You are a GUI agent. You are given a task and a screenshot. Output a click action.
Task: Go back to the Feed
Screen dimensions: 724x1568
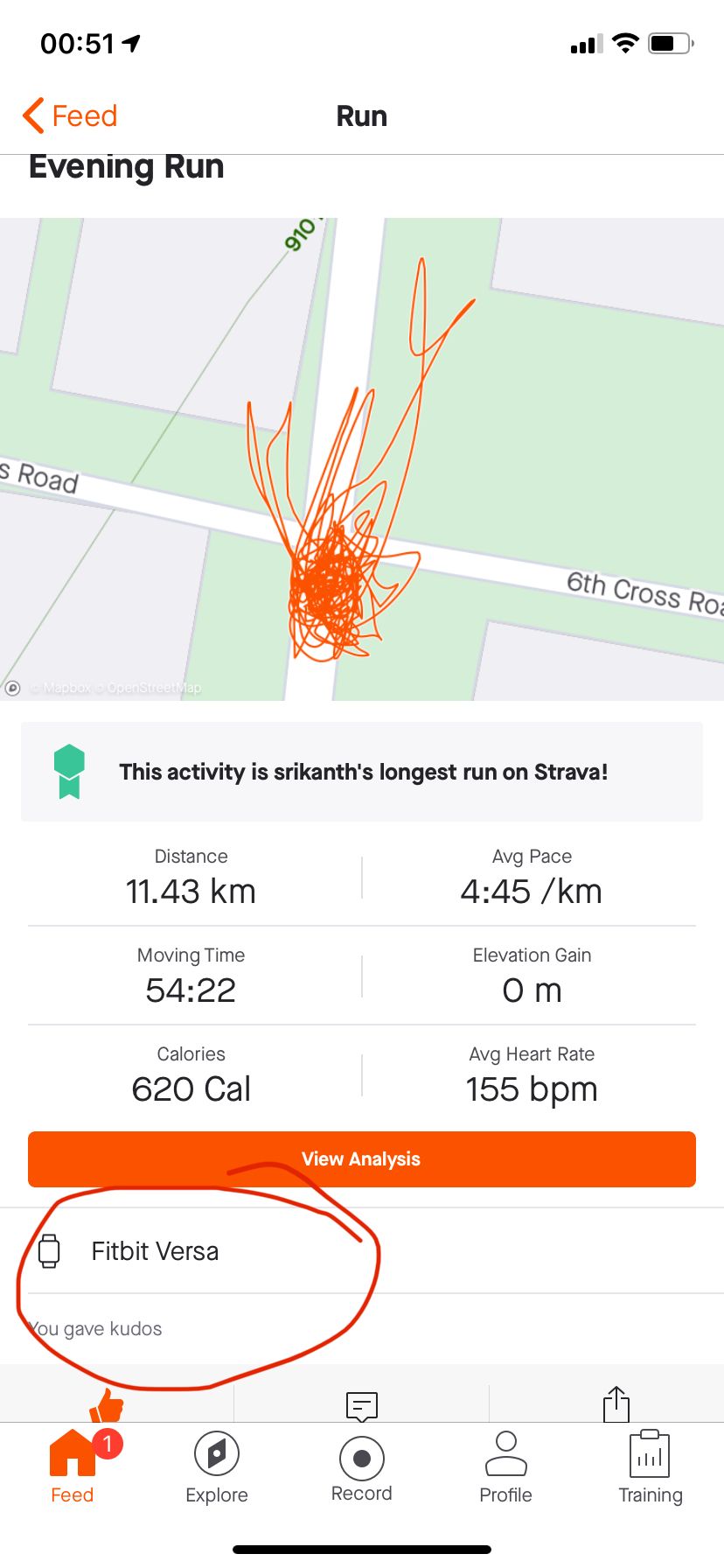70,115
